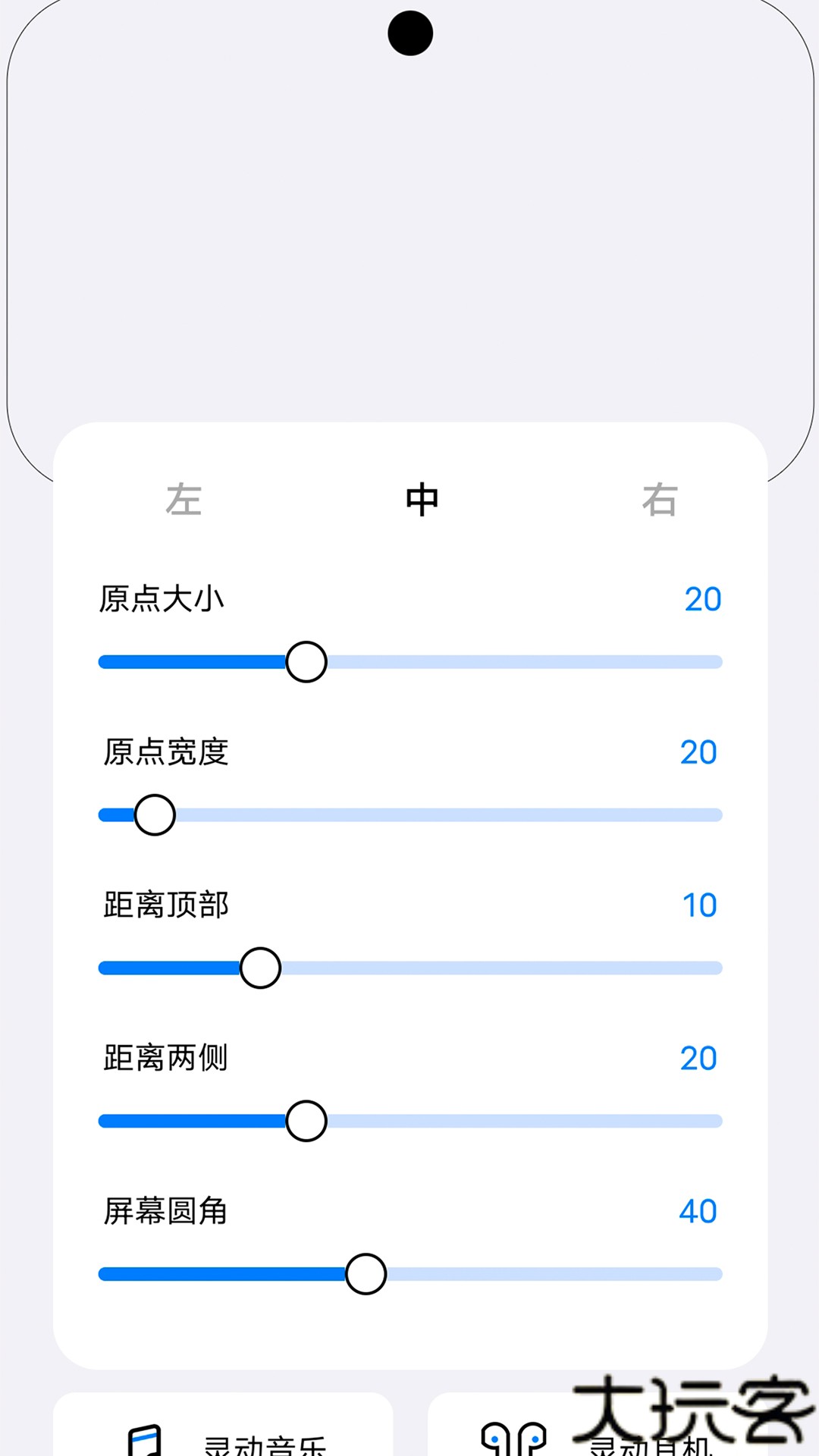Click the value 40 next to 屏幕圆角
The image size is (819, 1456).
pos(698,1211)
